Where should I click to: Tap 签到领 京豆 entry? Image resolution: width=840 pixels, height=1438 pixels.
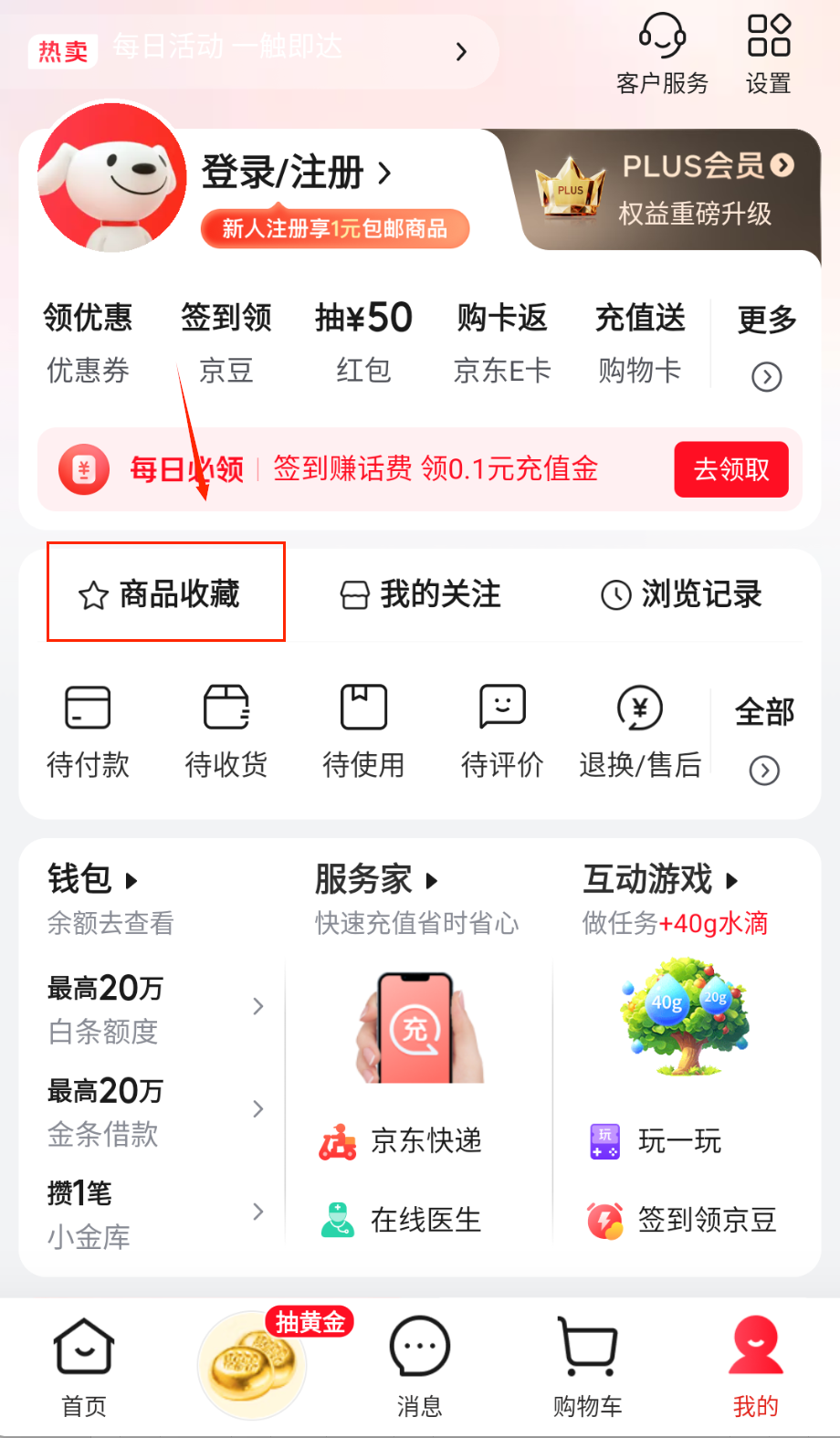[x=226, y=342]
